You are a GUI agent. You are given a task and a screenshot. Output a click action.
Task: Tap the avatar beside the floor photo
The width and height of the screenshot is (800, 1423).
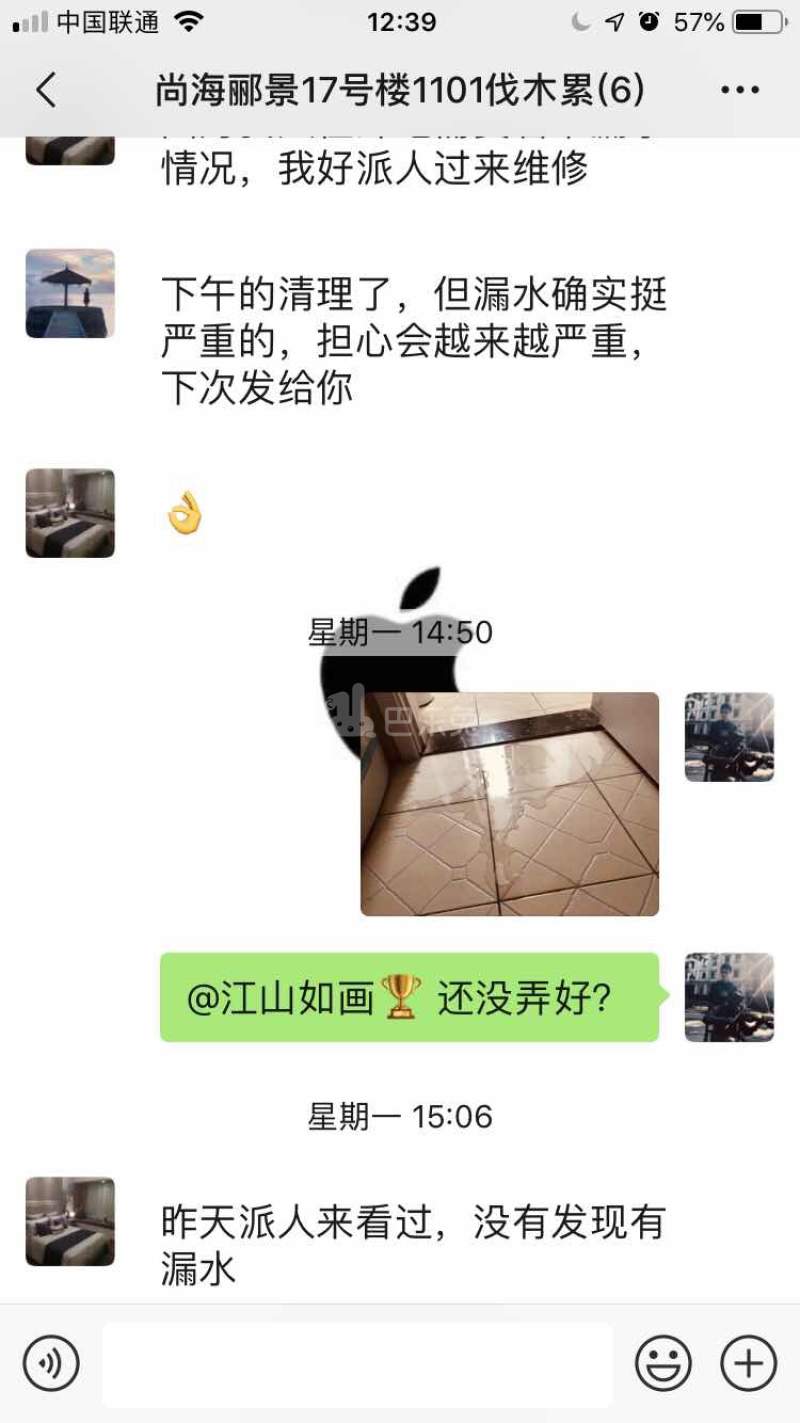pyautogui.click(x=729, y=737)
